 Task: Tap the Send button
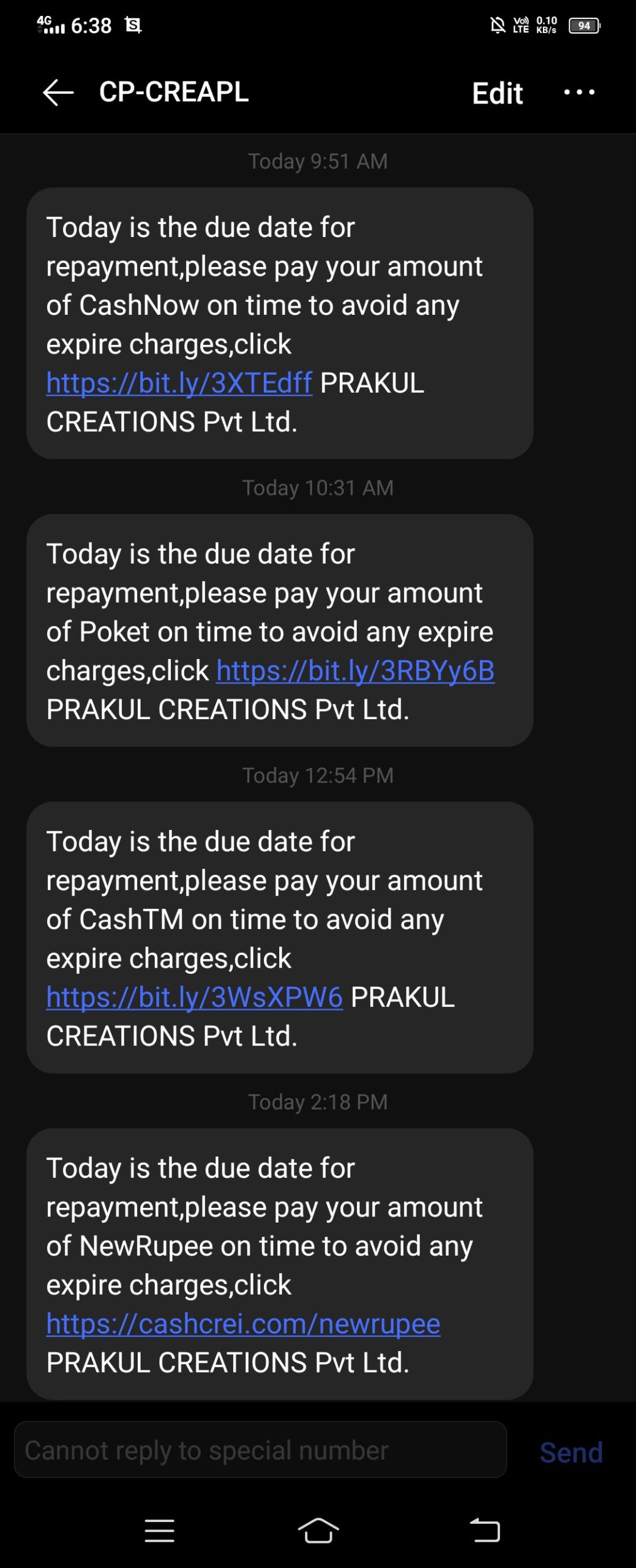(x=571, y=1452)
